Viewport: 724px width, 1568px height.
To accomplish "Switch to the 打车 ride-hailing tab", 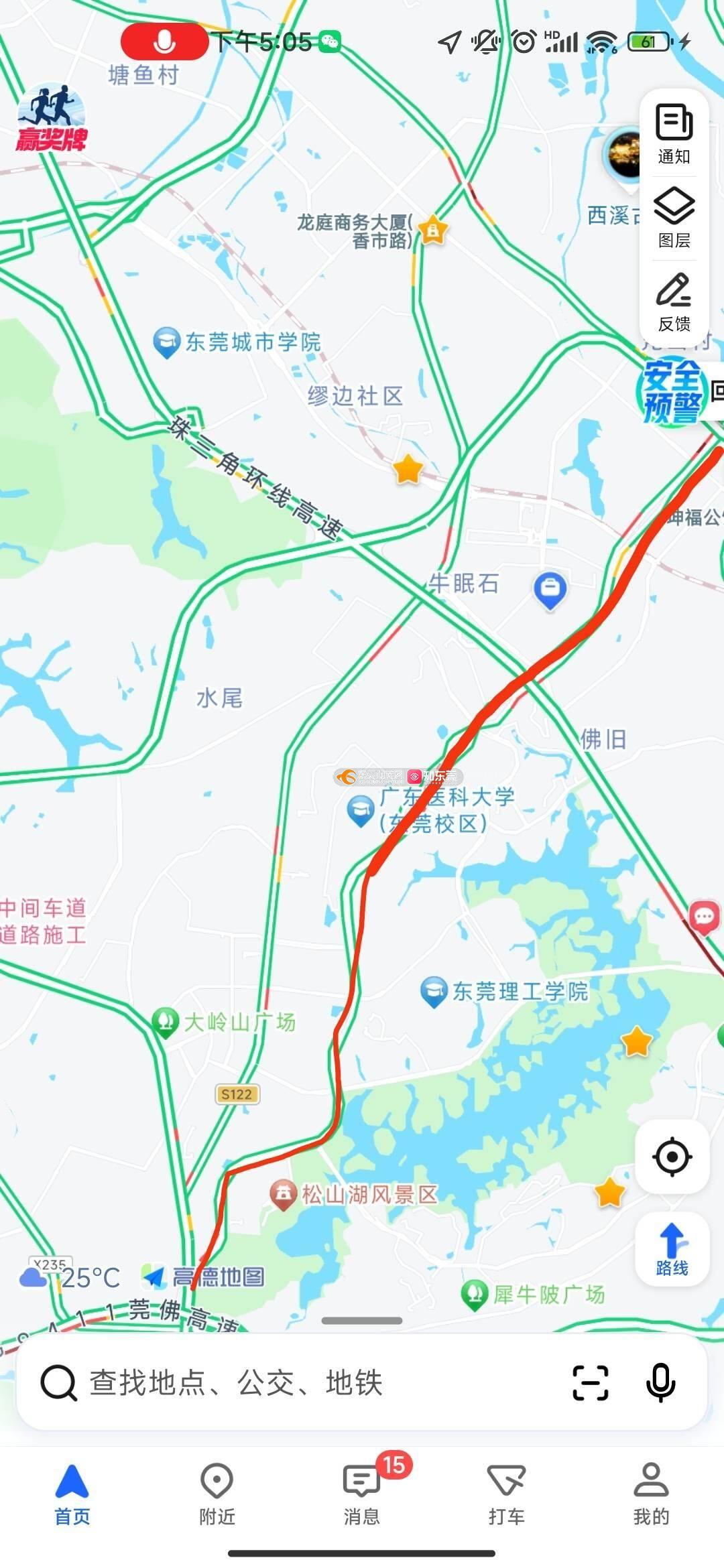I will 507,1495.
